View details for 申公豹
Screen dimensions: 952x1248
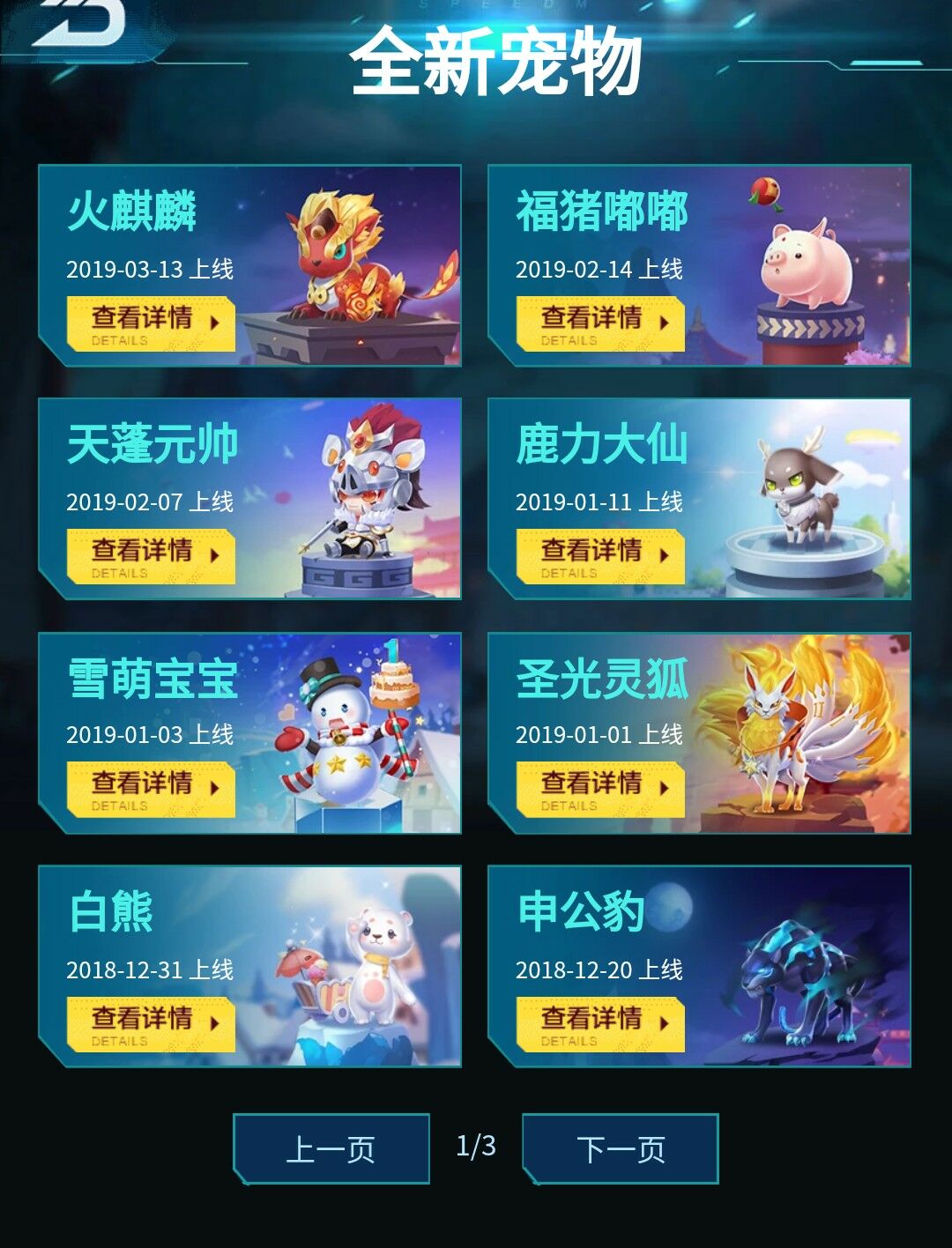pyautogui.click(x=600, y=1024)
